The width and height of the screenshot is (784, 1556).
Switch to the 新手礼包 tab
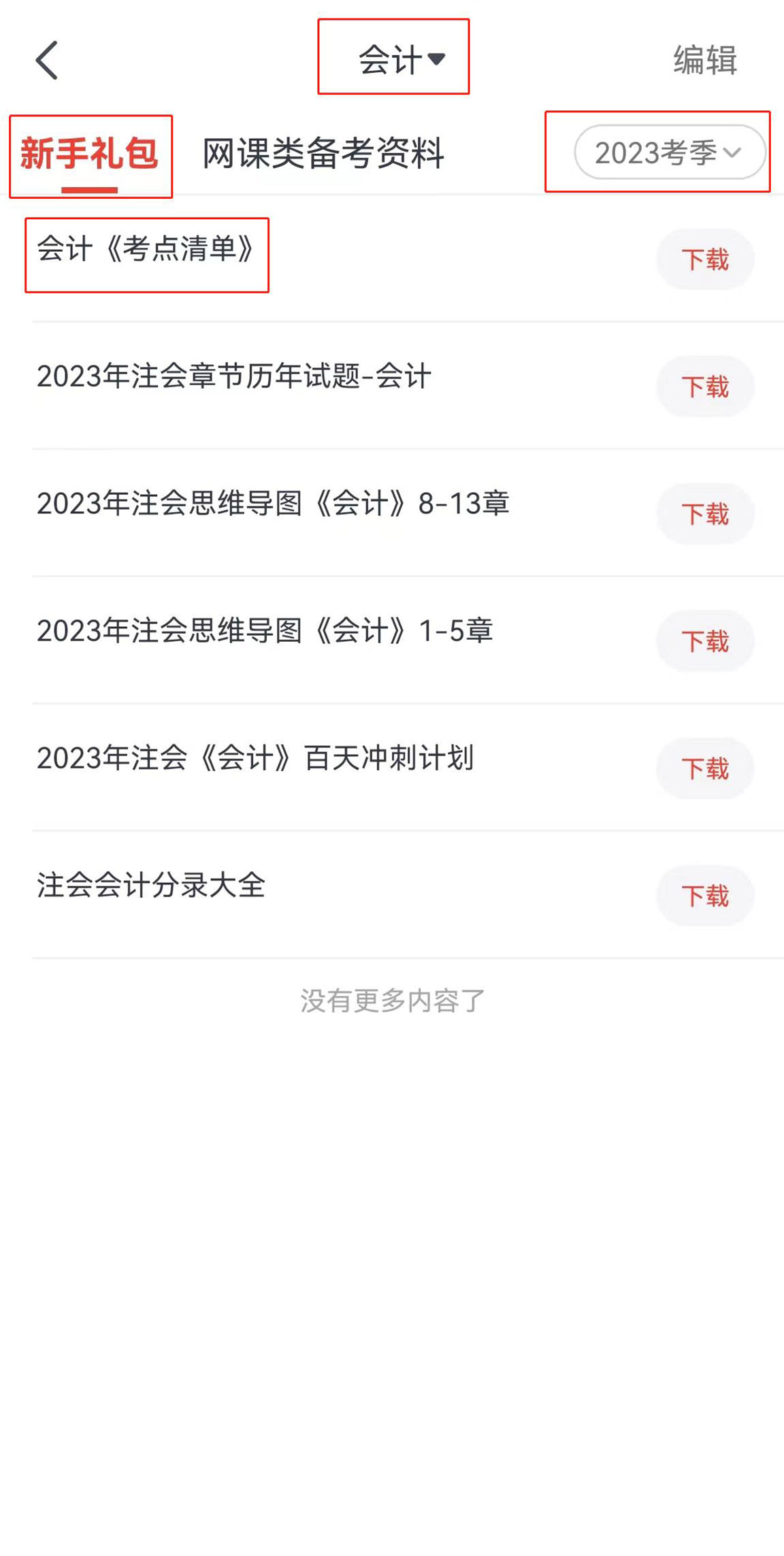[90, 153]
